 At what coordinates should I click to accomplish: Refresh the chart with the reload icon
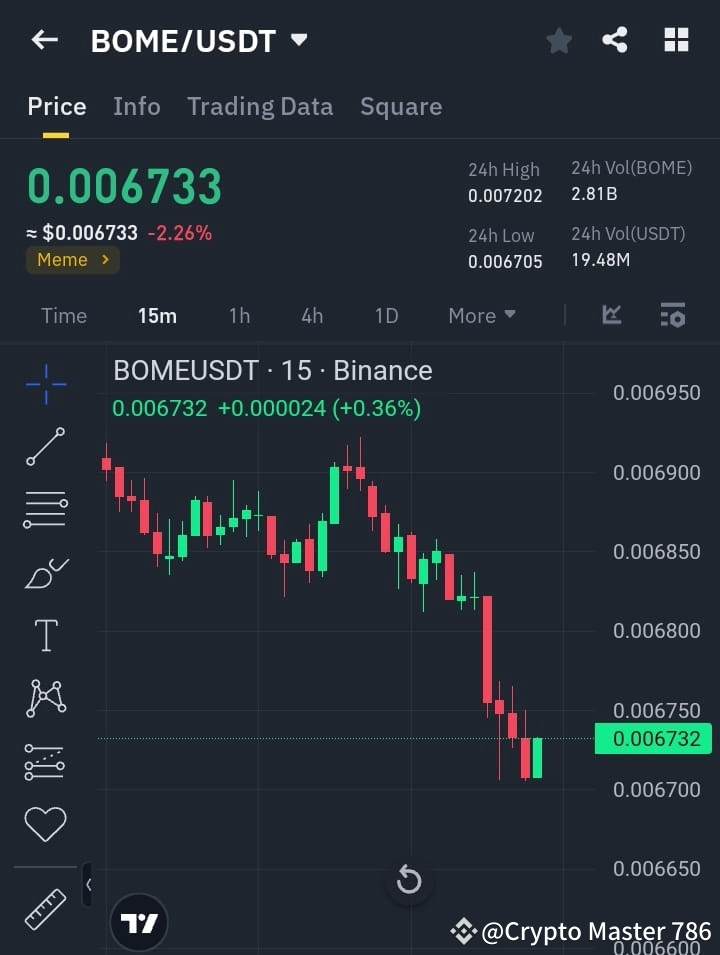click(x=409, y=880)
